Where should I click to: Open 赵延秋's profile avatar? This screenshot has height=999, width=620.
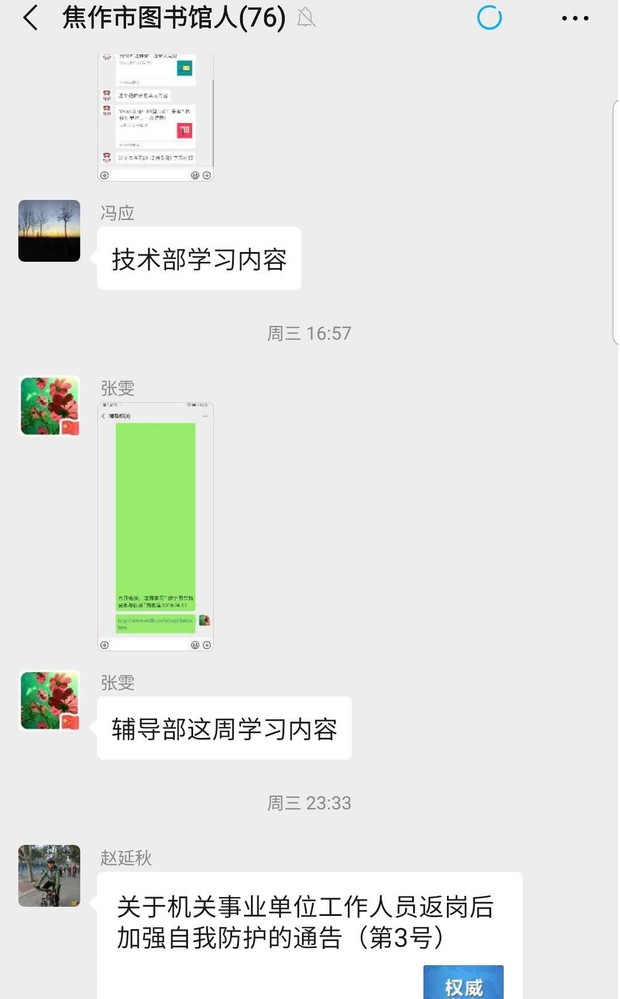[x=49, y=876]
